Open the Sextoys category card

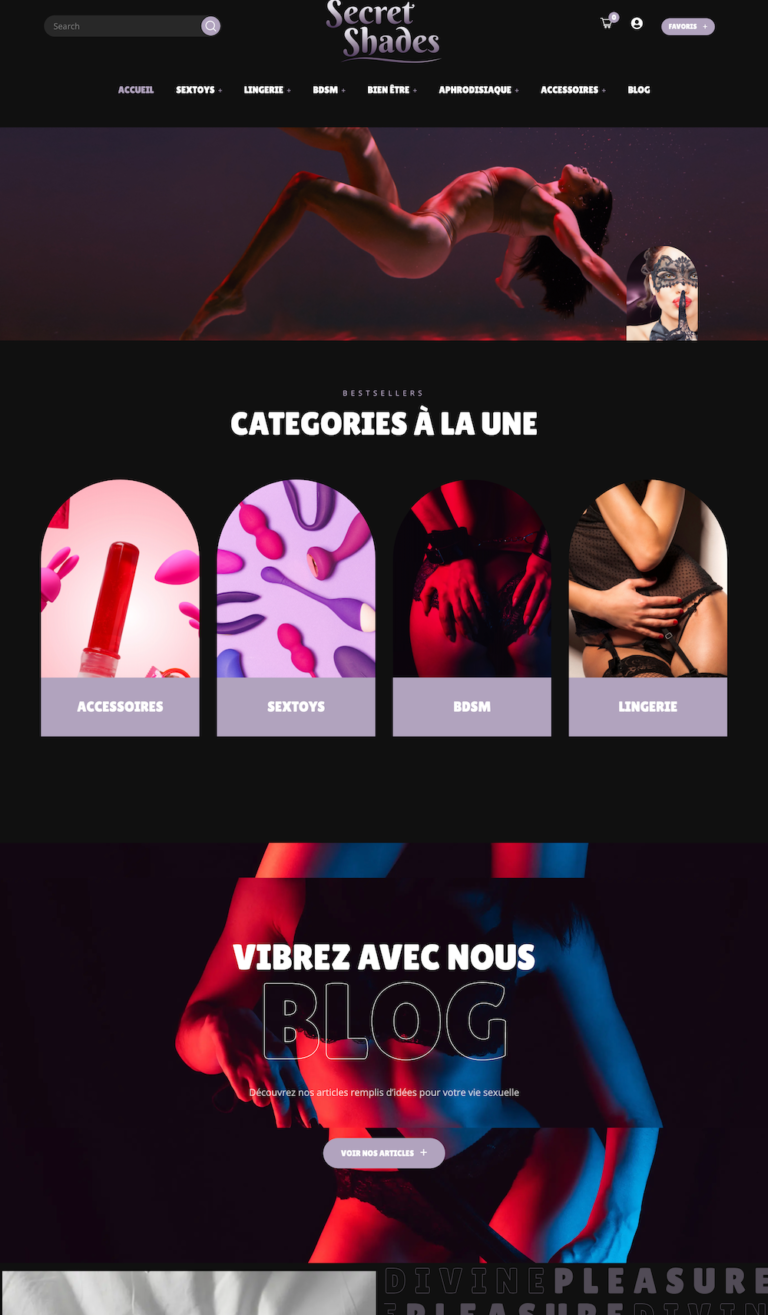[296, 608]
